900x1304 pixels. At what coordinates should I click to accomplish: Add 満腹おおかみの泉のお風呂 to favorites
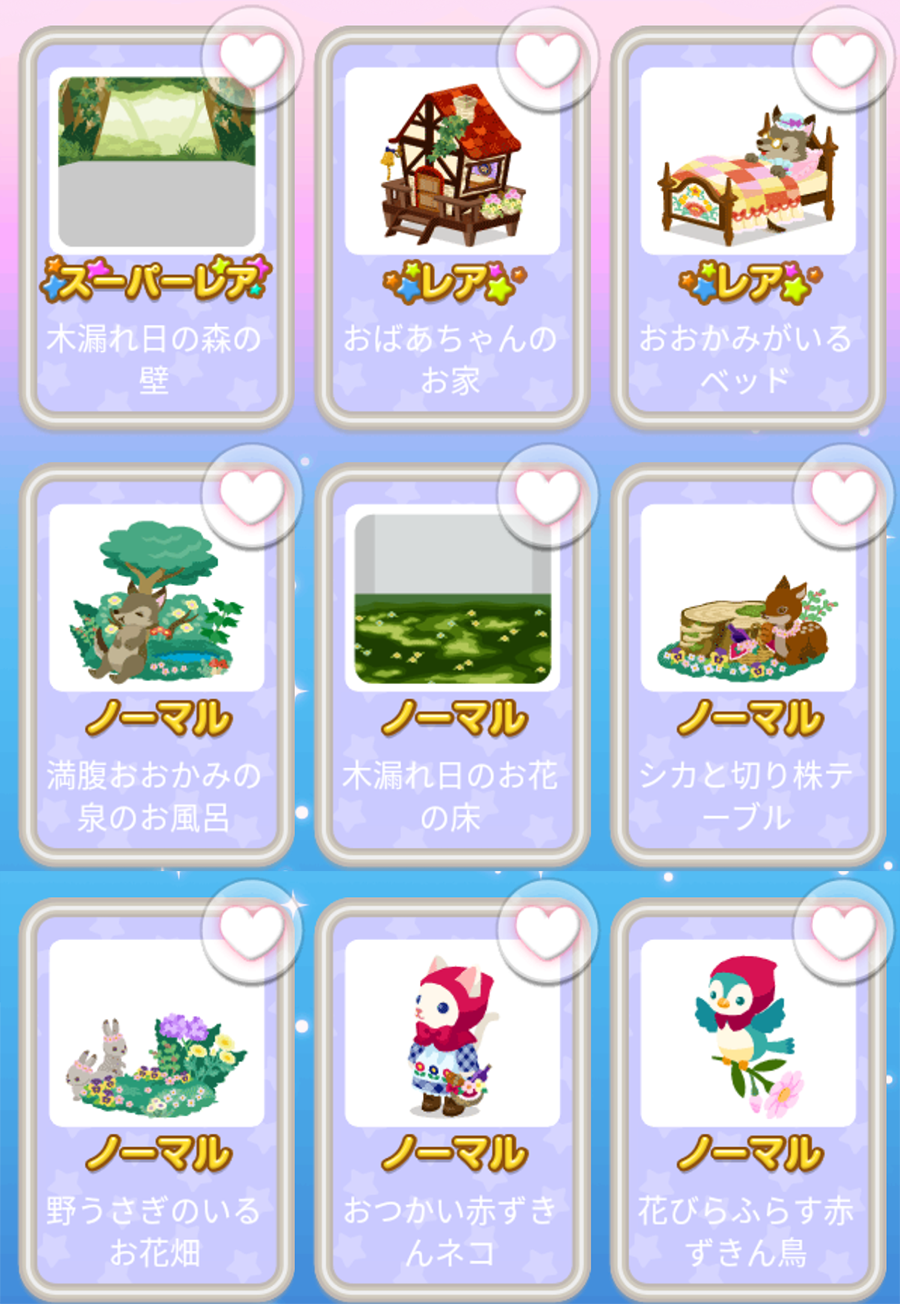point(253,493)
